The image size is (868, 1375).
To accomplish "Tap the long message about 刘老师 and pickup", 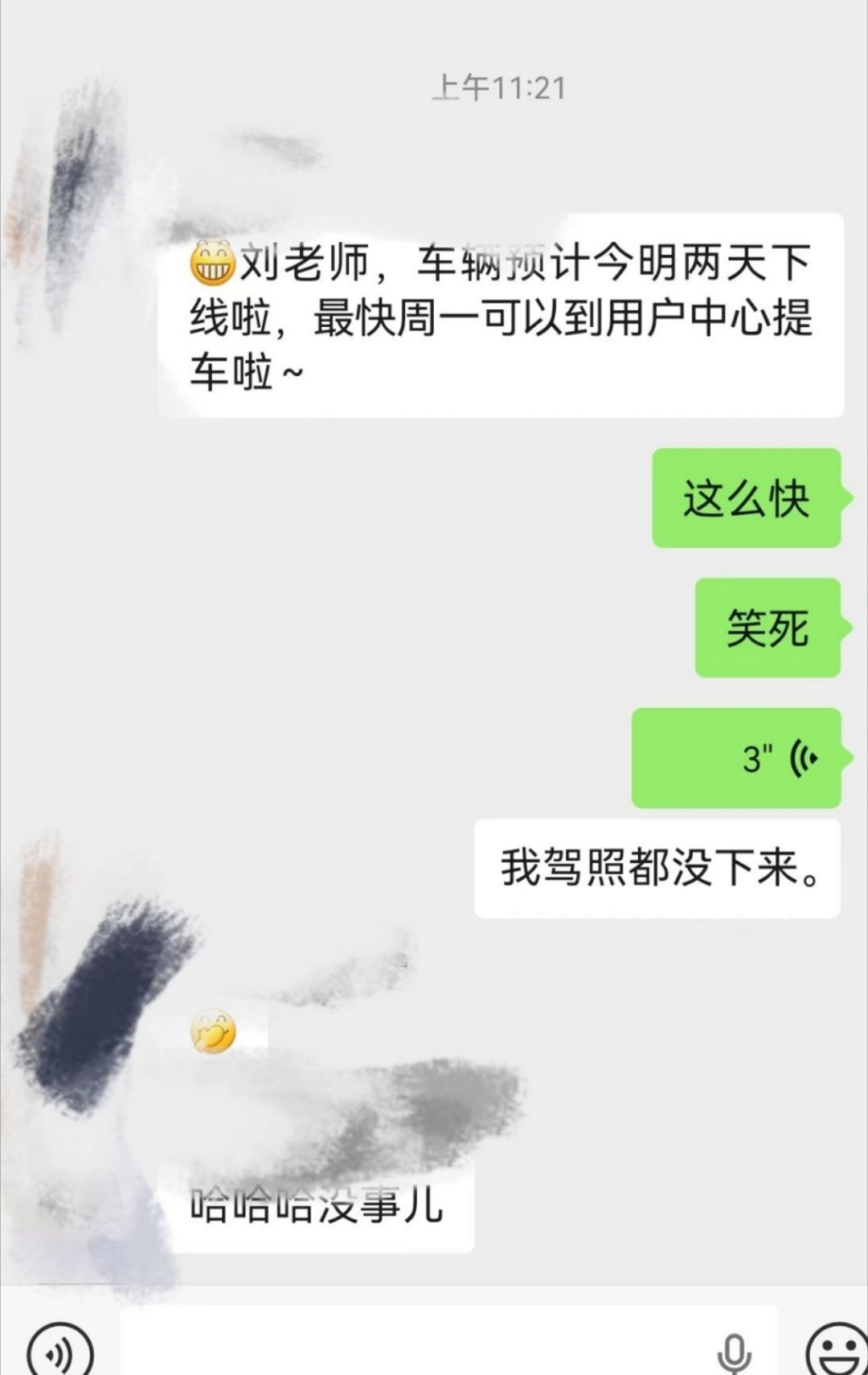I will pos(498,317).
